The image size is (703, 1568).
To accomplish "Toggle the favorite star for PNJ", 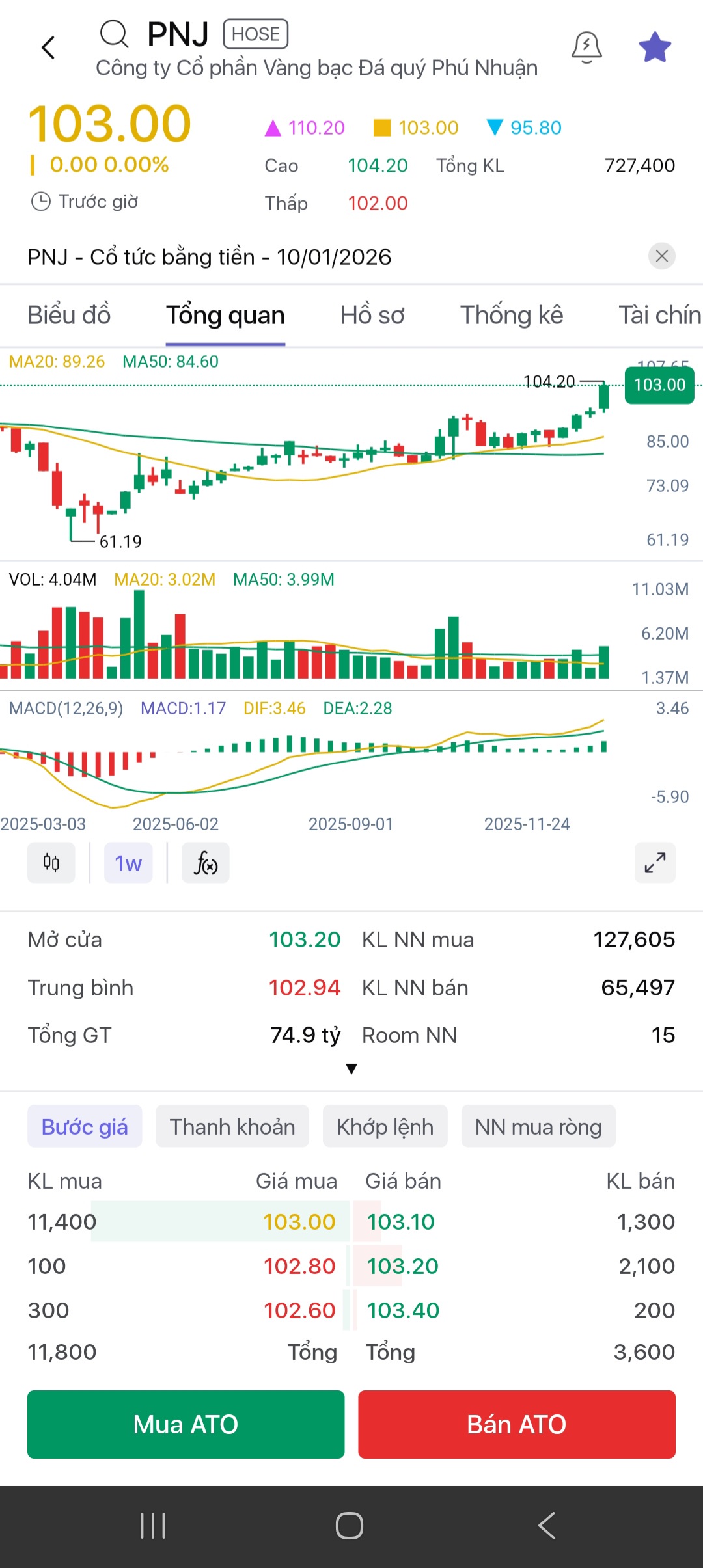I will pyautogui.click(x=654, y=47).
